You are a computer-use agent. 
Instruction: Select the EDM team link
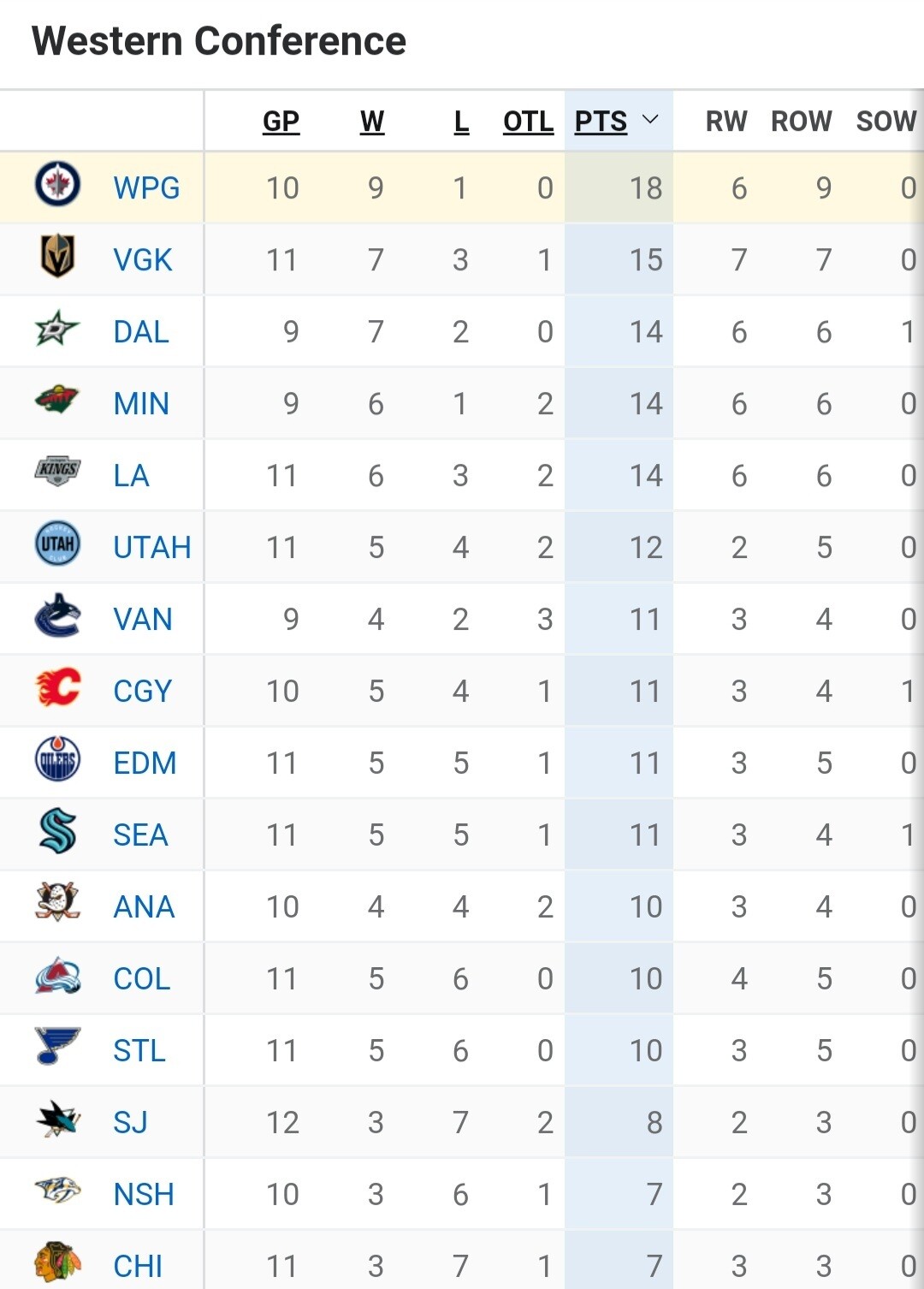point(145,763)
